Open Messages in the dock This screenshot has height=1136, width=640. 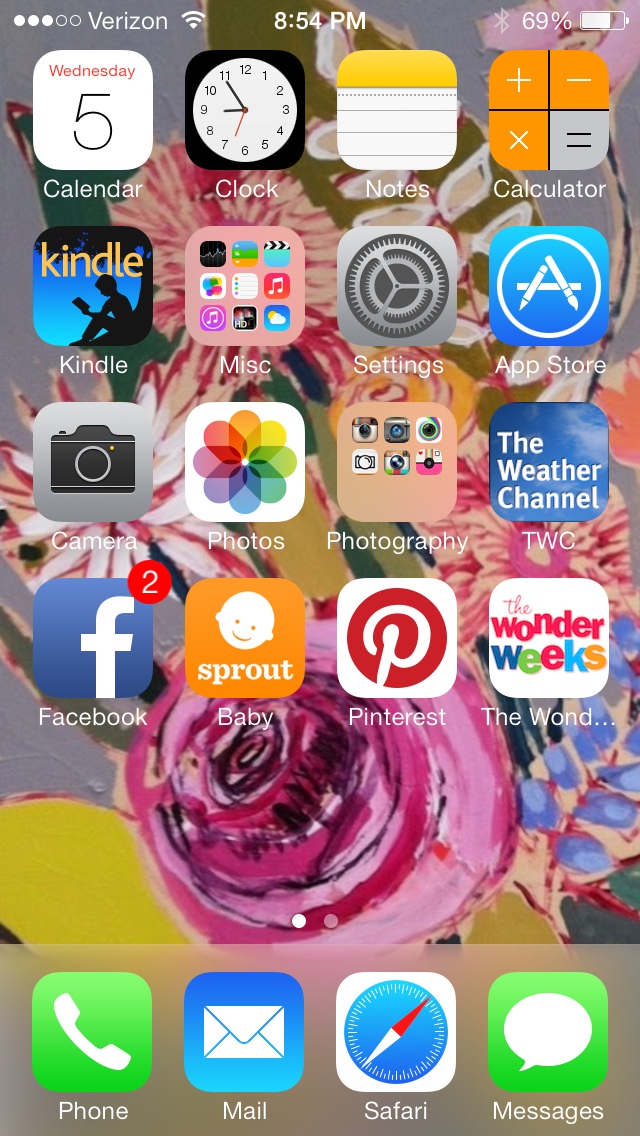(549, 1032)
